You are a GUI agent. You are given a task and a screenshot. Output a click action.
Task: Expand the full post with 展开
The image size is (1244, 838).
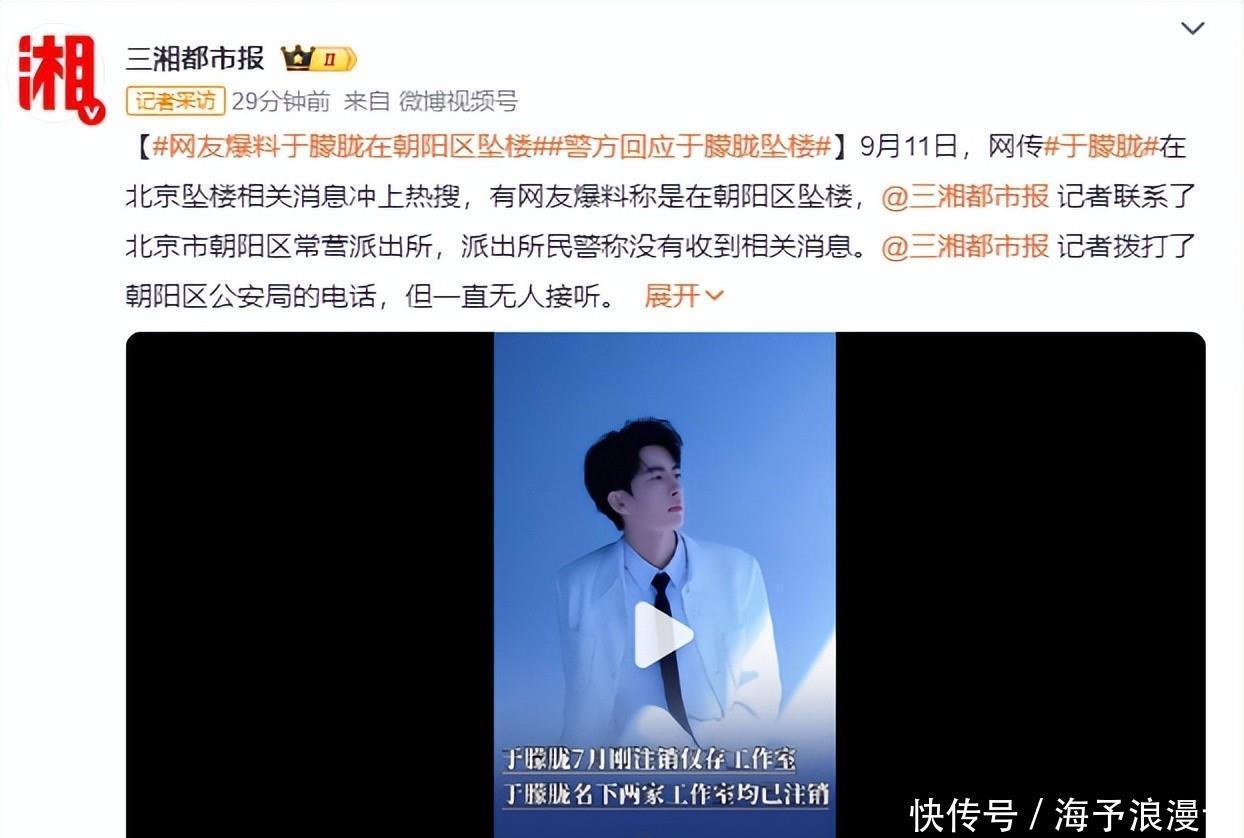click(683, 296)
